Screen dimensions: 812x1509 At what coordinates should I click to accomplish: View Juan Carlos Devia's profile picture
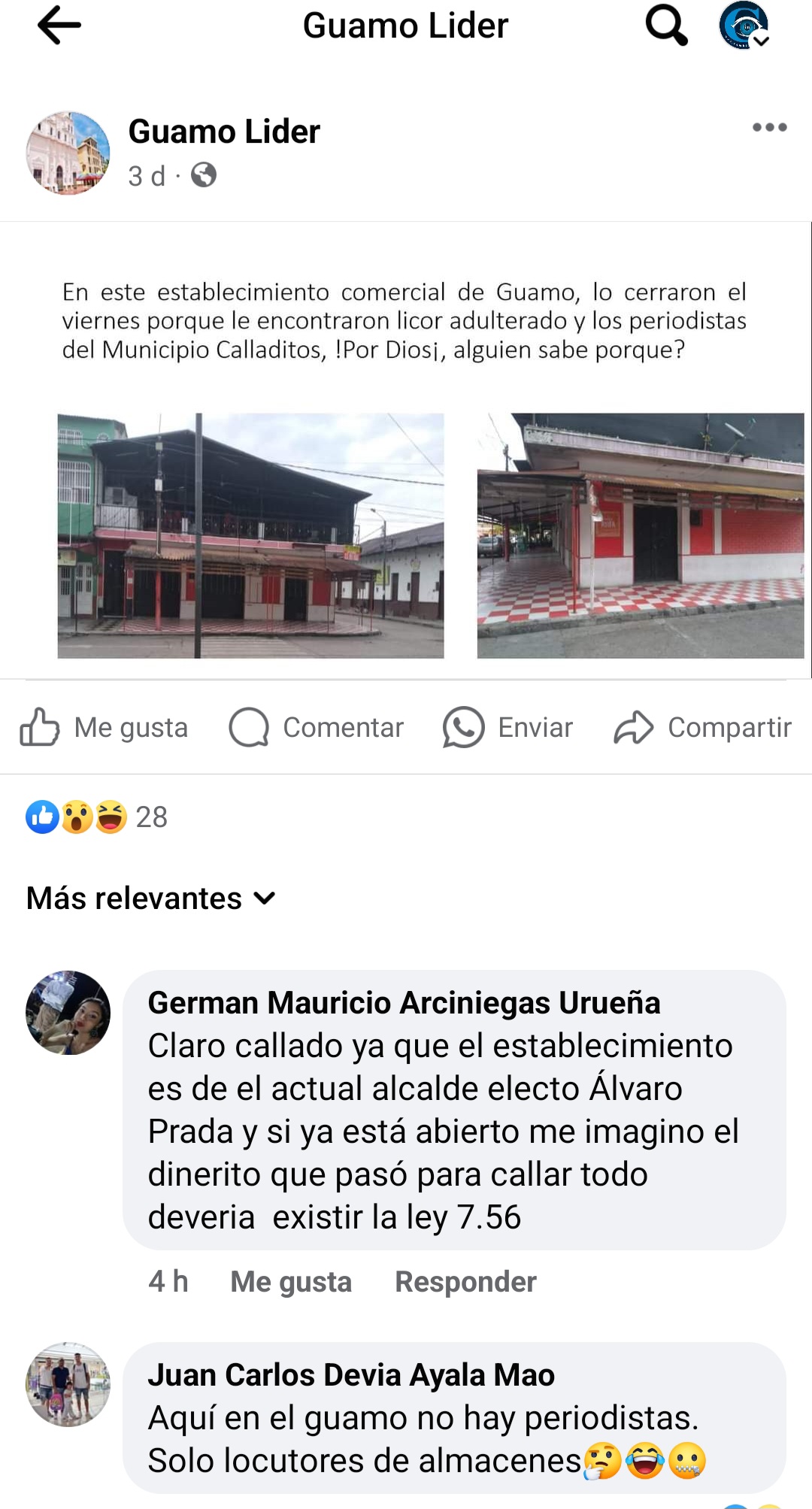pyautogui.click(x=68, y=1384)
